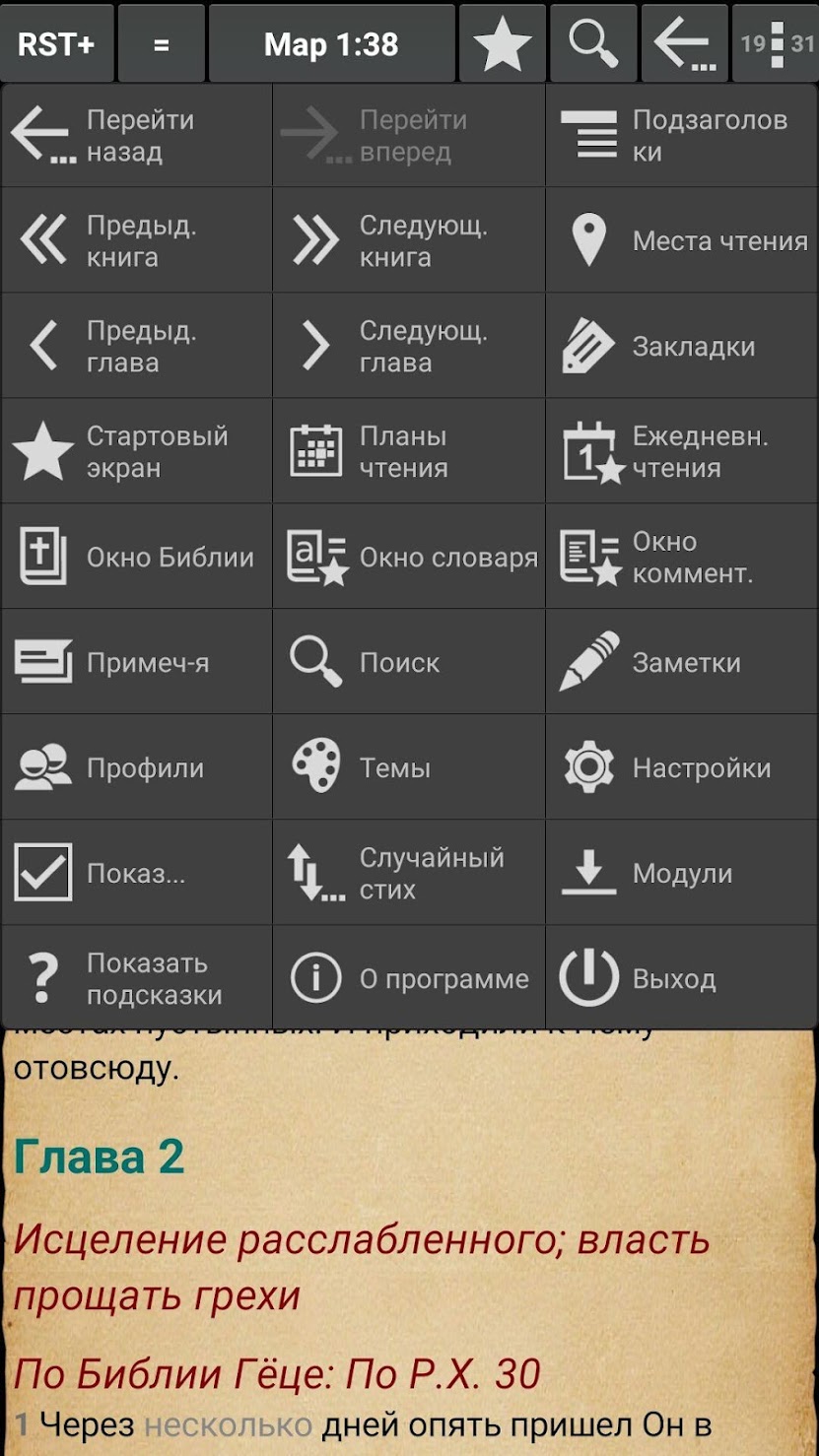The height and width of the screenshot is (1456, 819).
Task: Tap the Мар 1:38 verse reference
Action: (x=331, y=44)
